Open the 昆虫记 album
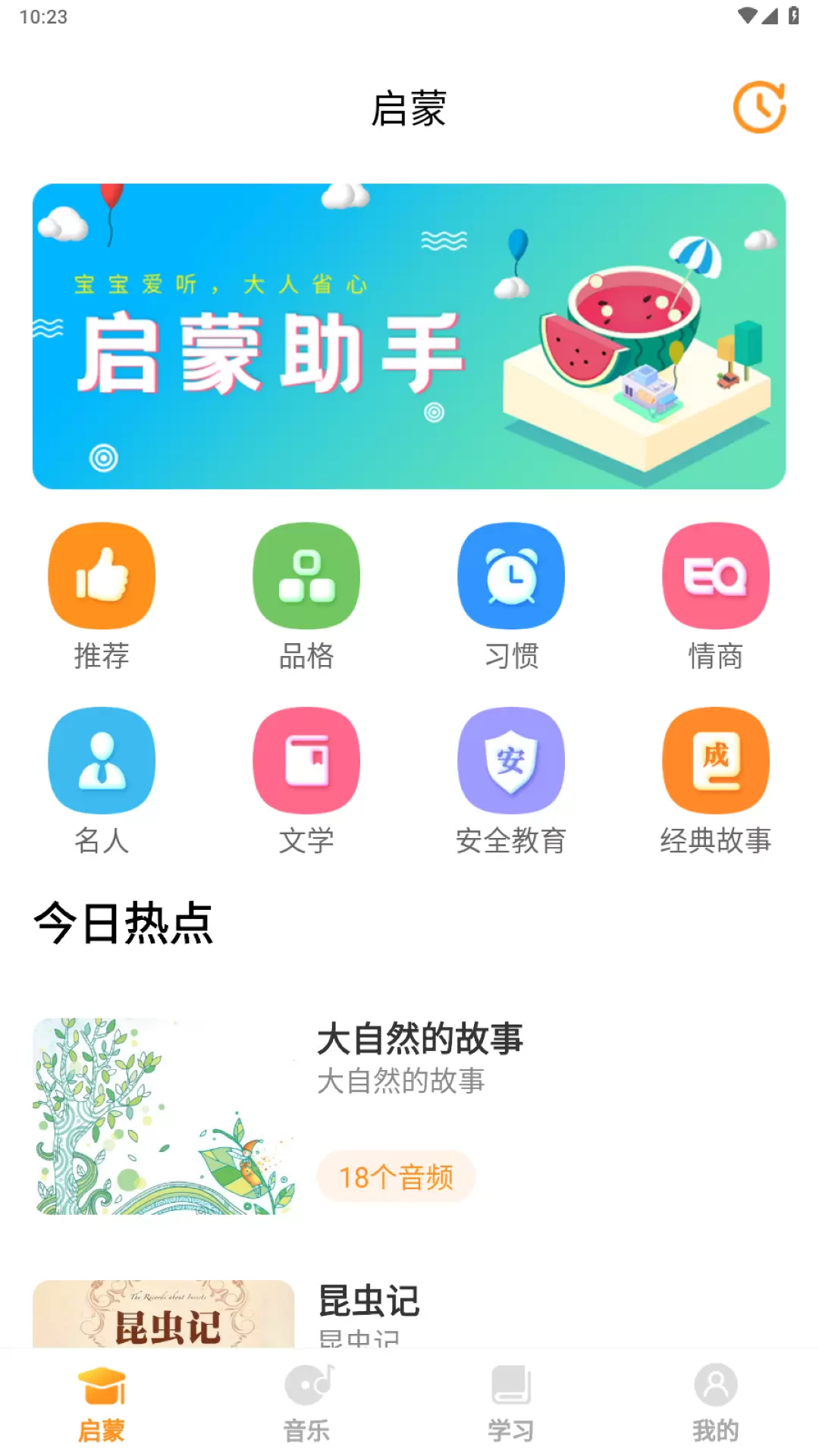The image size is (819, 1456). coord(409,1313)
